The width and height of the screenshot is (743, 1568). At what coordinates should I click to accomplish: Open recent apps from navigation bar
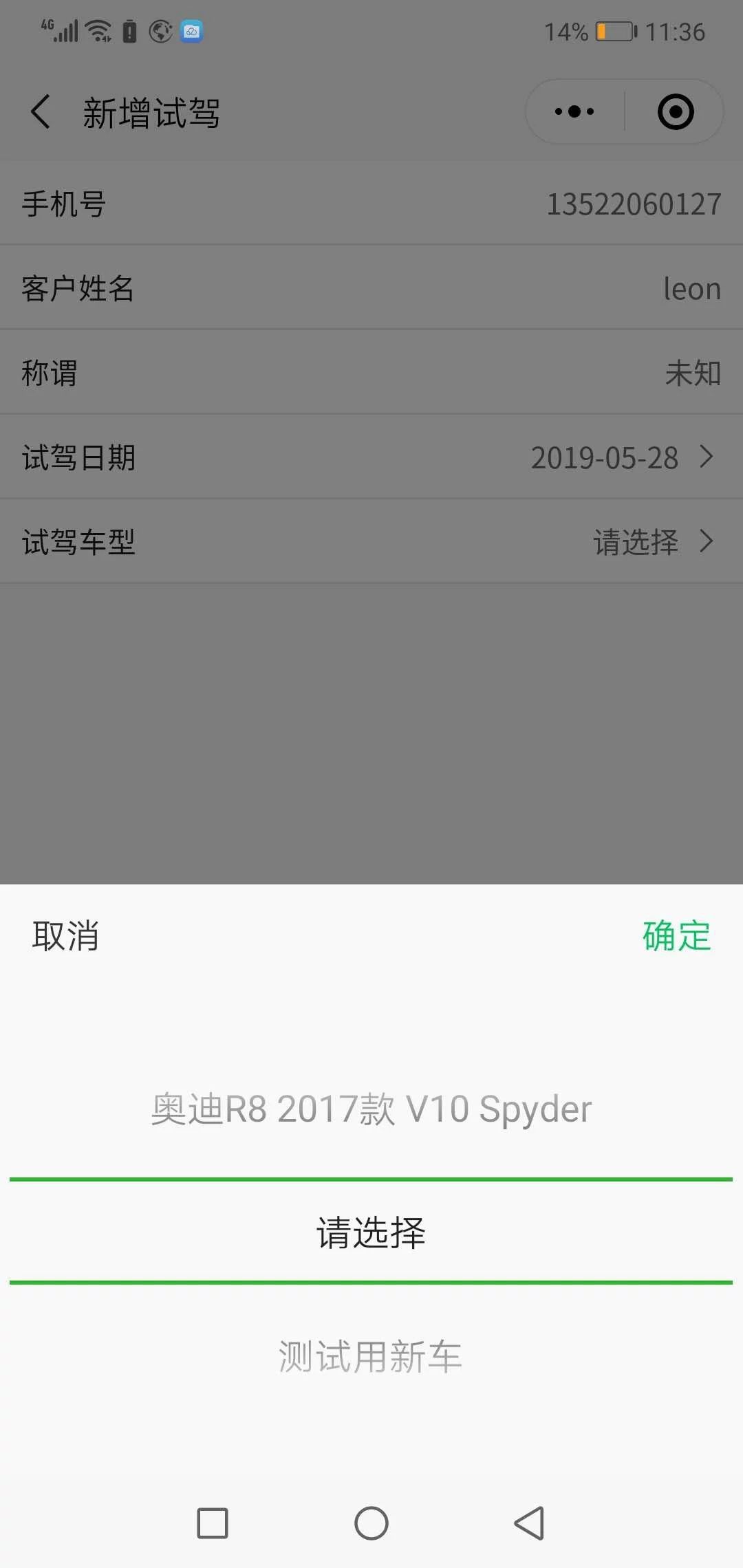point(213,1523)
